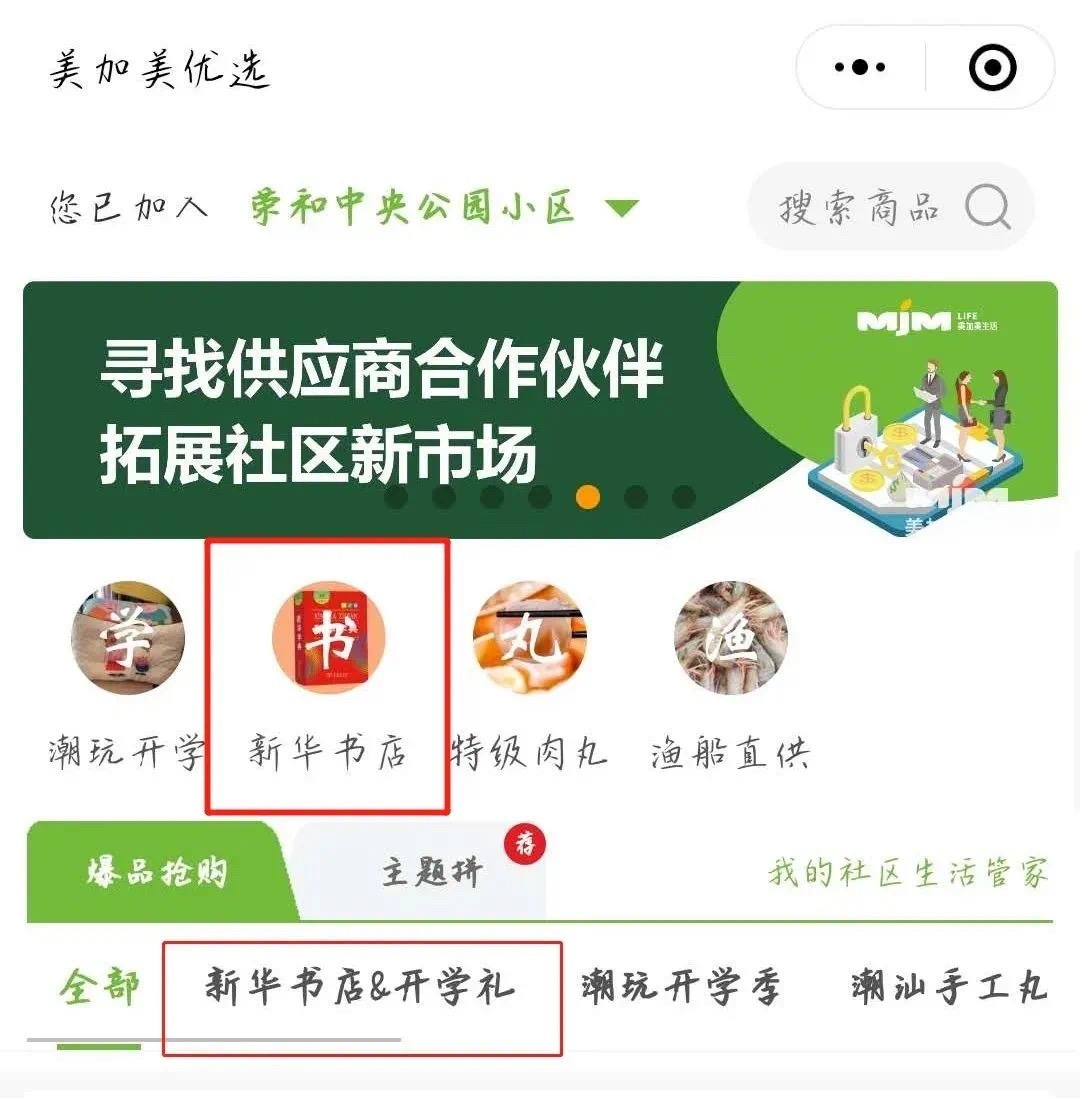Switch to the 爆品抢购 tab

coord(157,872)
